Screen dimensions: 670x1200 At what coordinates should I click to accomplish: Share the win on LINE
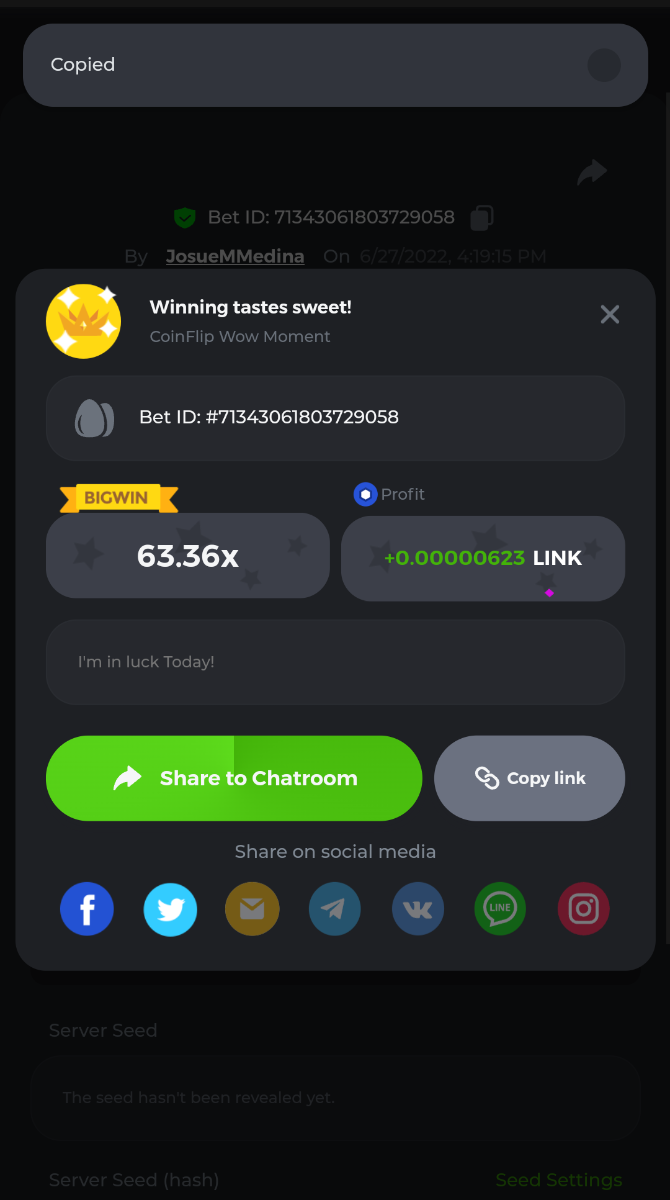(x=500, y=909)
